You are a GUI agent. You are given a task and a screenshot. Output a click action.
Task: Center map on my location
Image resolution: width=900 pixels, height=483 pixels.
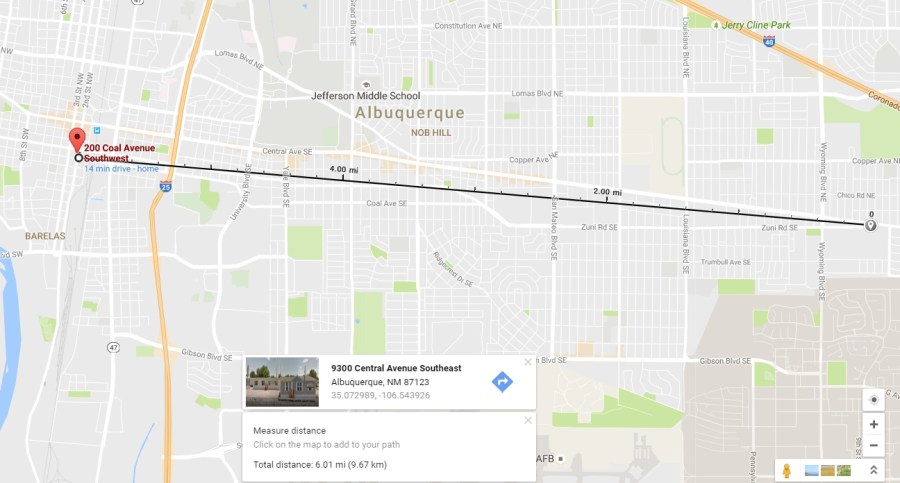pos(874,399)
